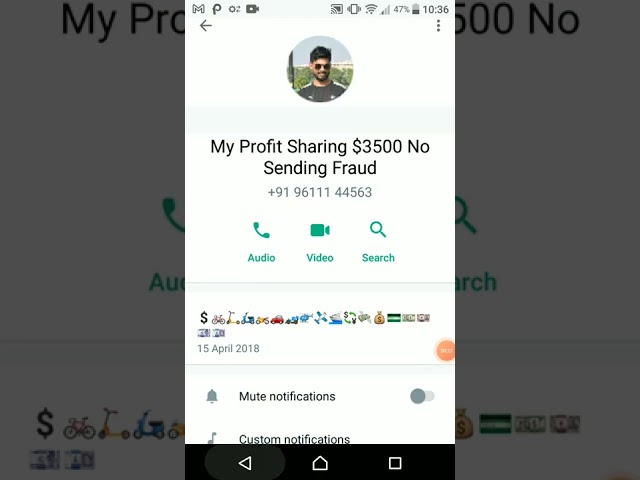640x480 pixels.
Task: Open the three-dot overflow menu
Action: coord(438,26)
